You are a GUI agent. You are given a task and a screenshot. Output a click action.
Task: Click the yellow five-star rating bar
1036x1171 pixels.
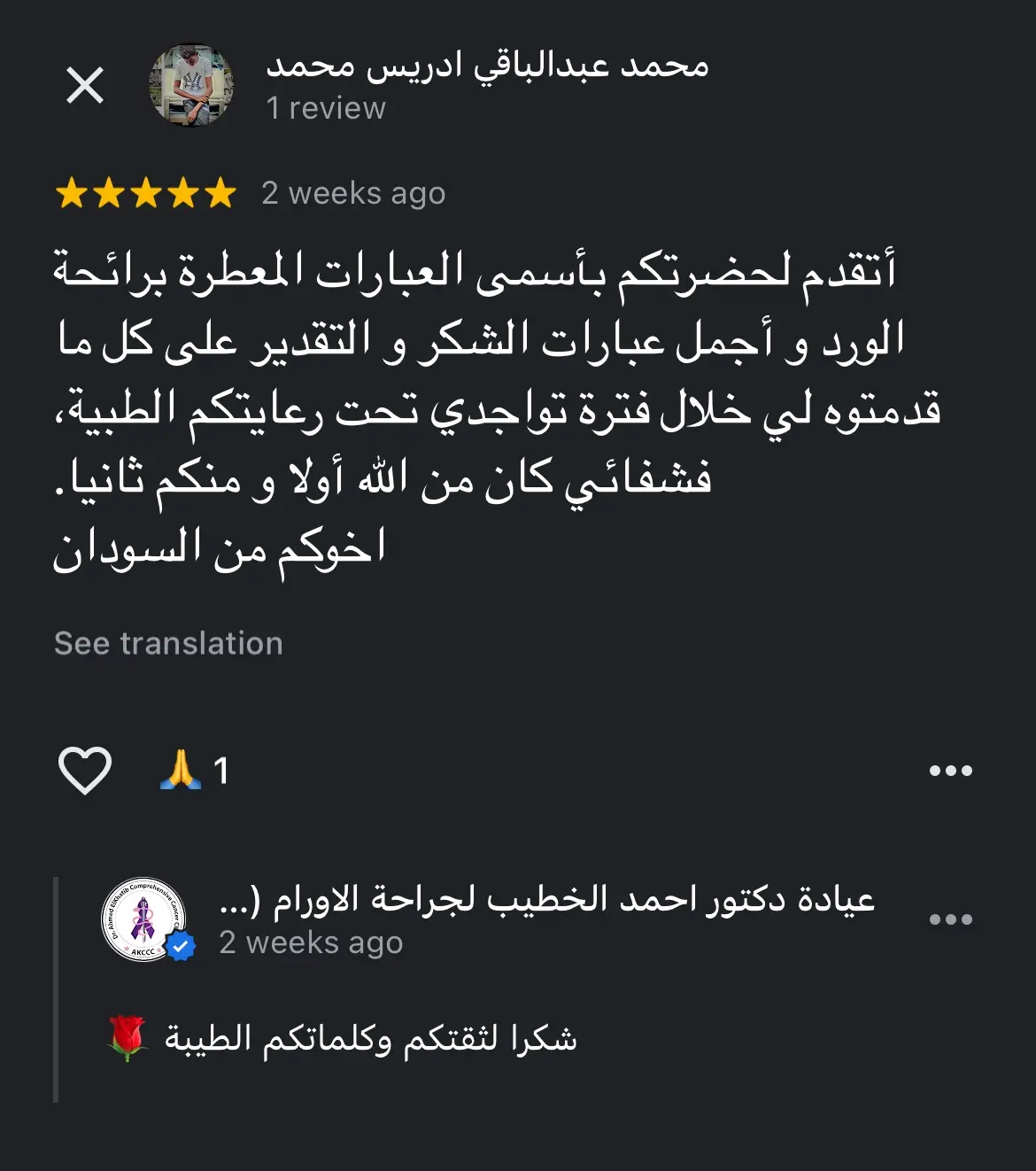click(144, 192)
